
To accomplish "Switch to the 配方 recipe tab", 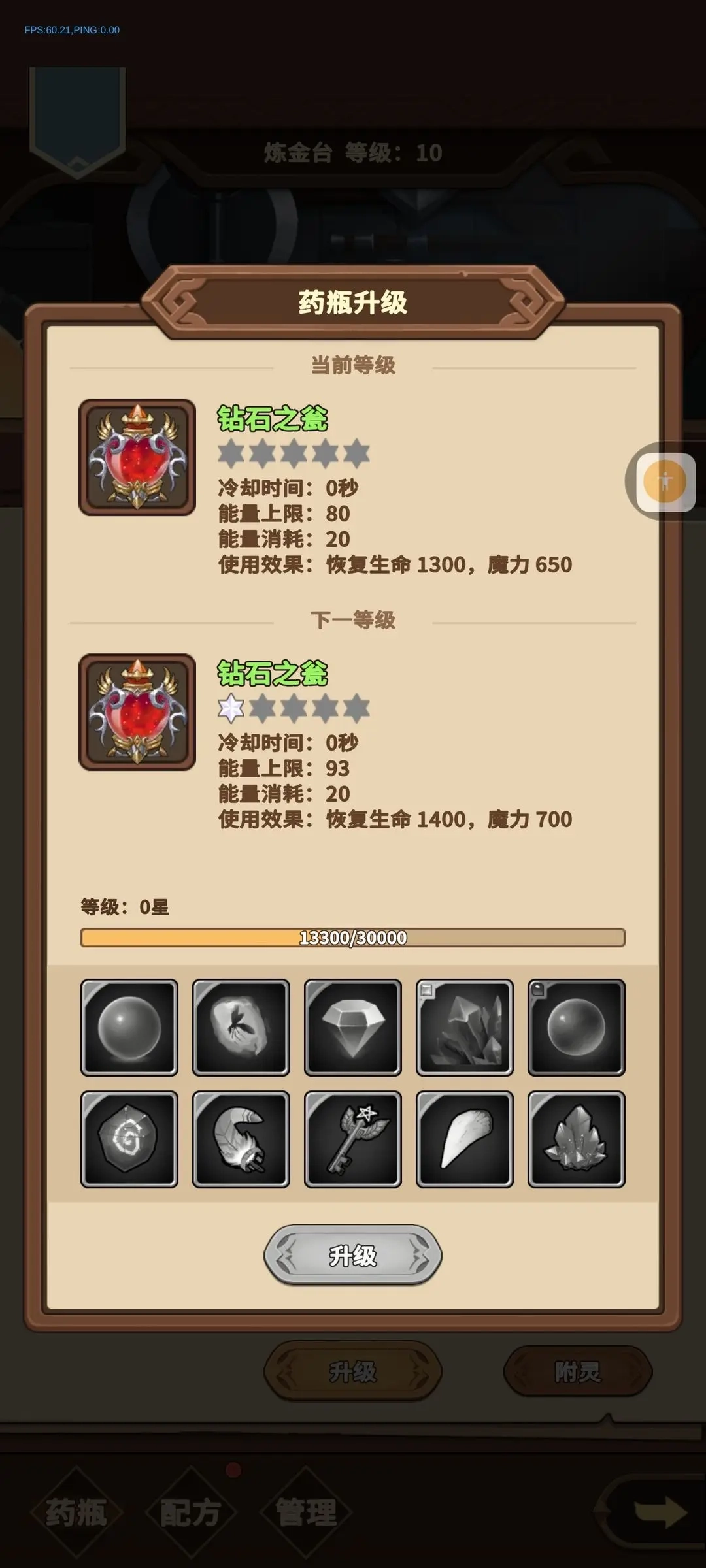I will point(190,1512).
